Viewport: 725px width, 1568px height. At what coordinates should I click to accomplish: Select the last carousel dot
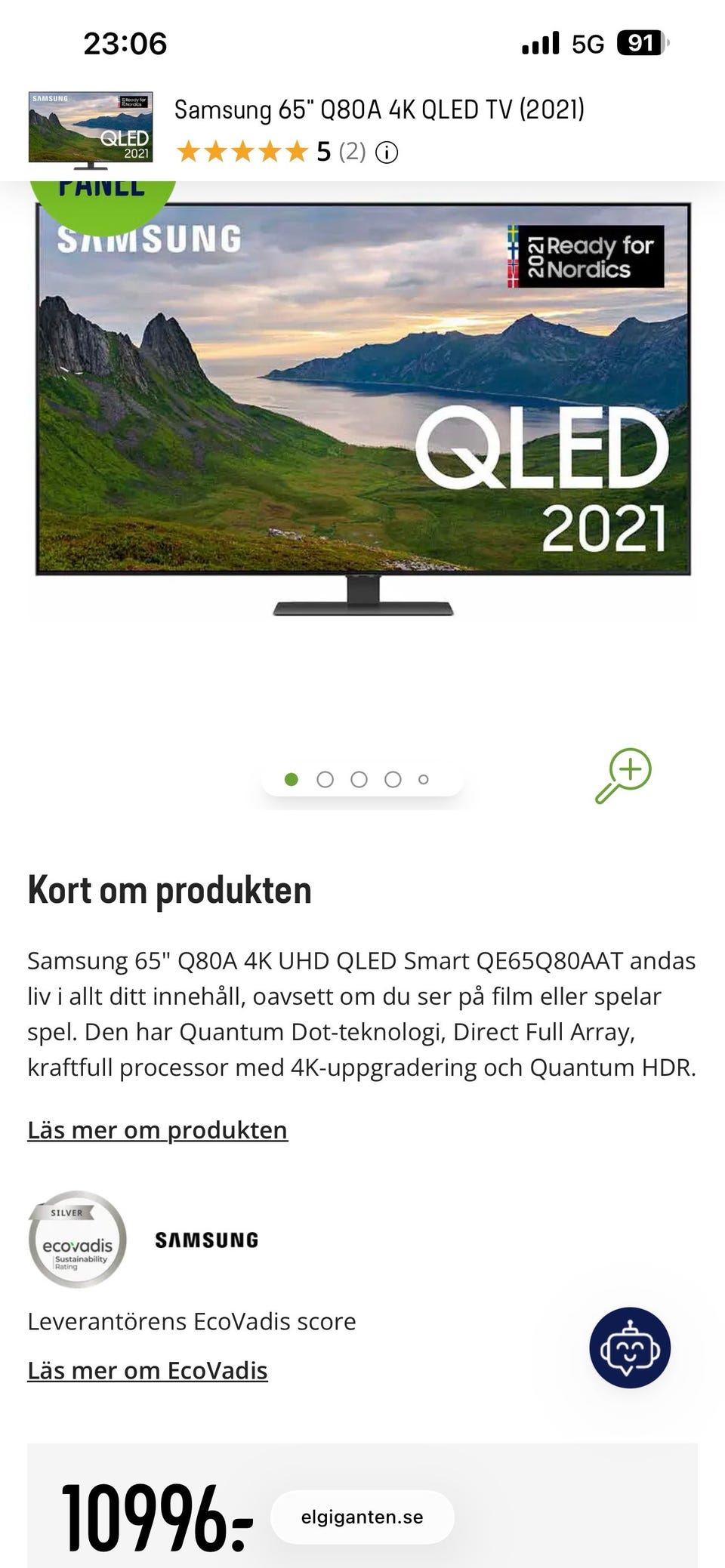[x=424, y=779]
